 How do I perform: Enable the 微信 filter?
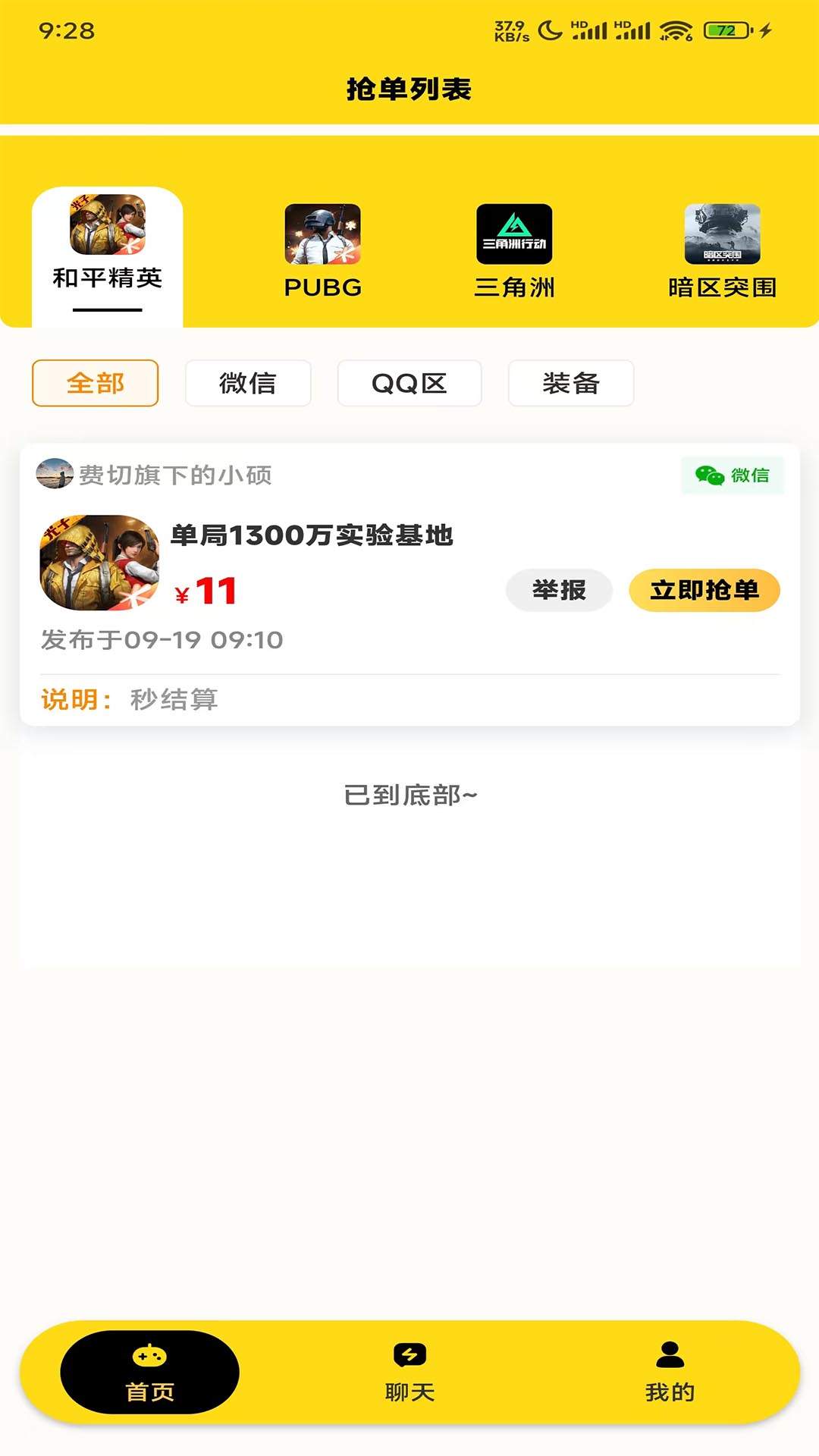click(248, 384)
